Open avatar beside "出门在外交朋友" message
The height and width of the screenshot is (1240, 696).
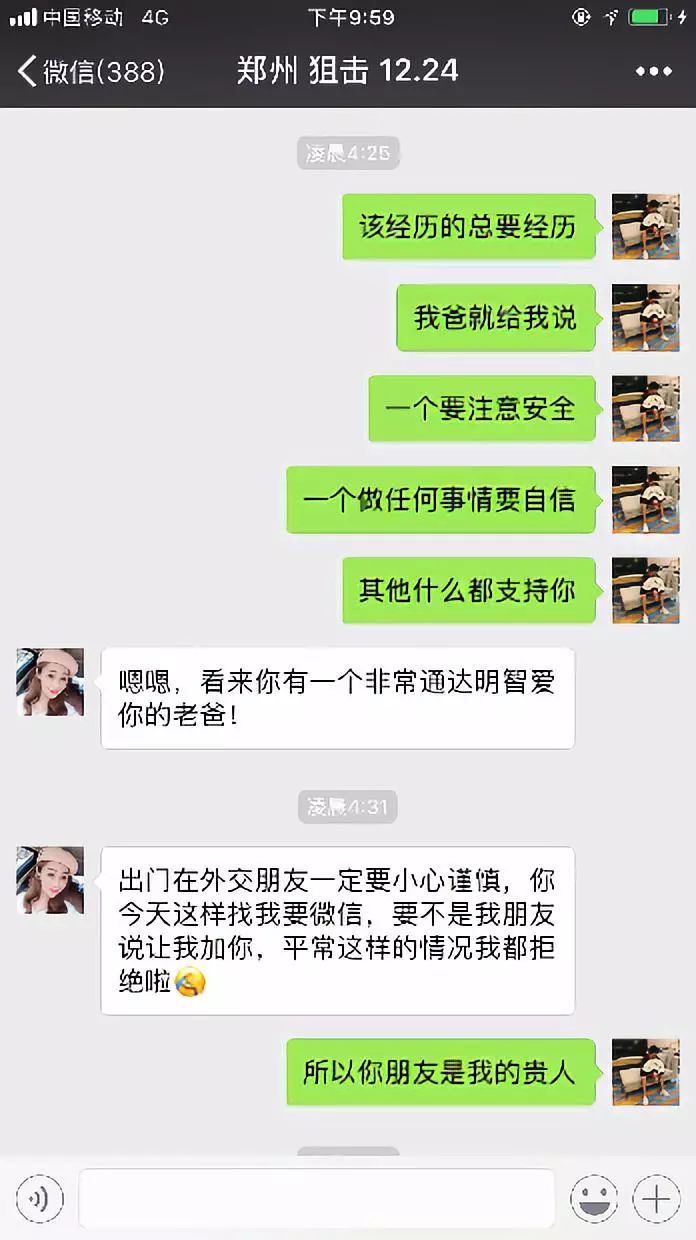[50, 880]
